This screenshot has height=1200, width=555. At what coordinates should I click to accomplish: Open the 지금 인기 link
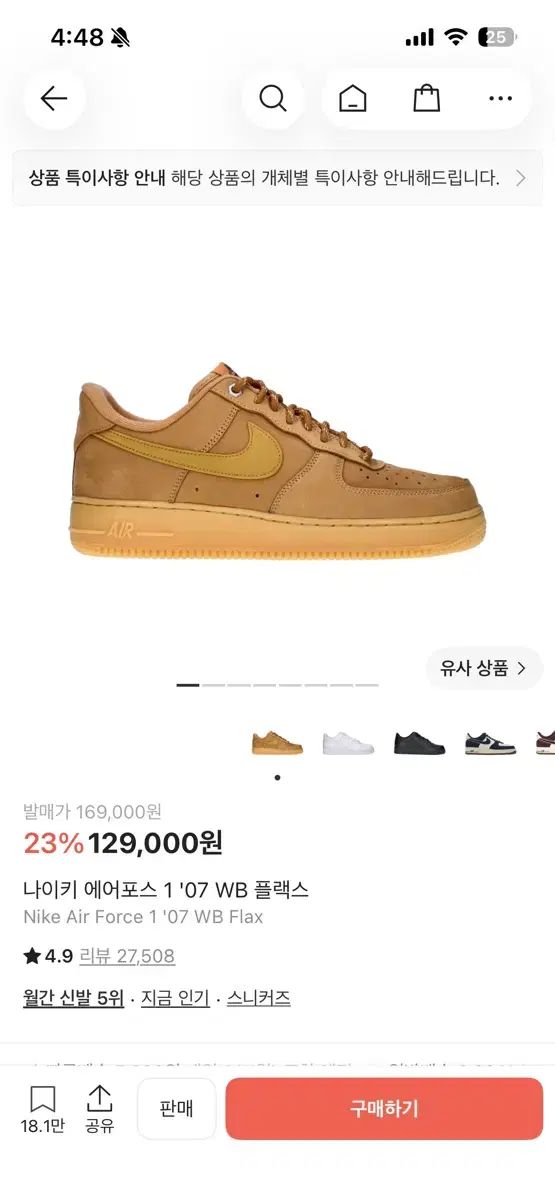coord(175,998)
